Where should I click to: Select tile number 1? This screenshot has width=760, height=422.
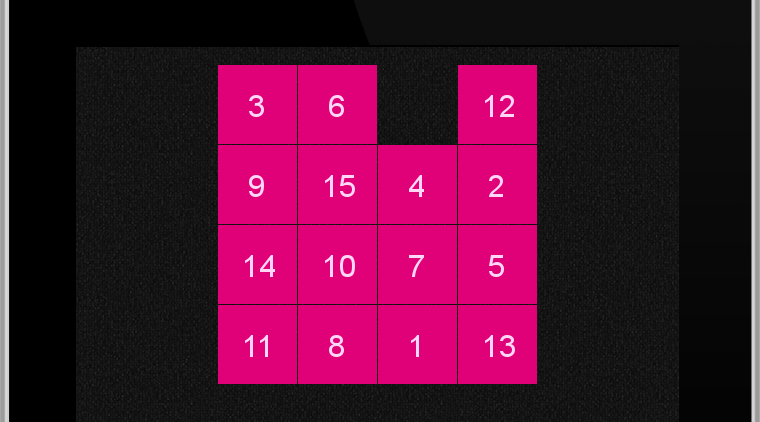point(417,345)
